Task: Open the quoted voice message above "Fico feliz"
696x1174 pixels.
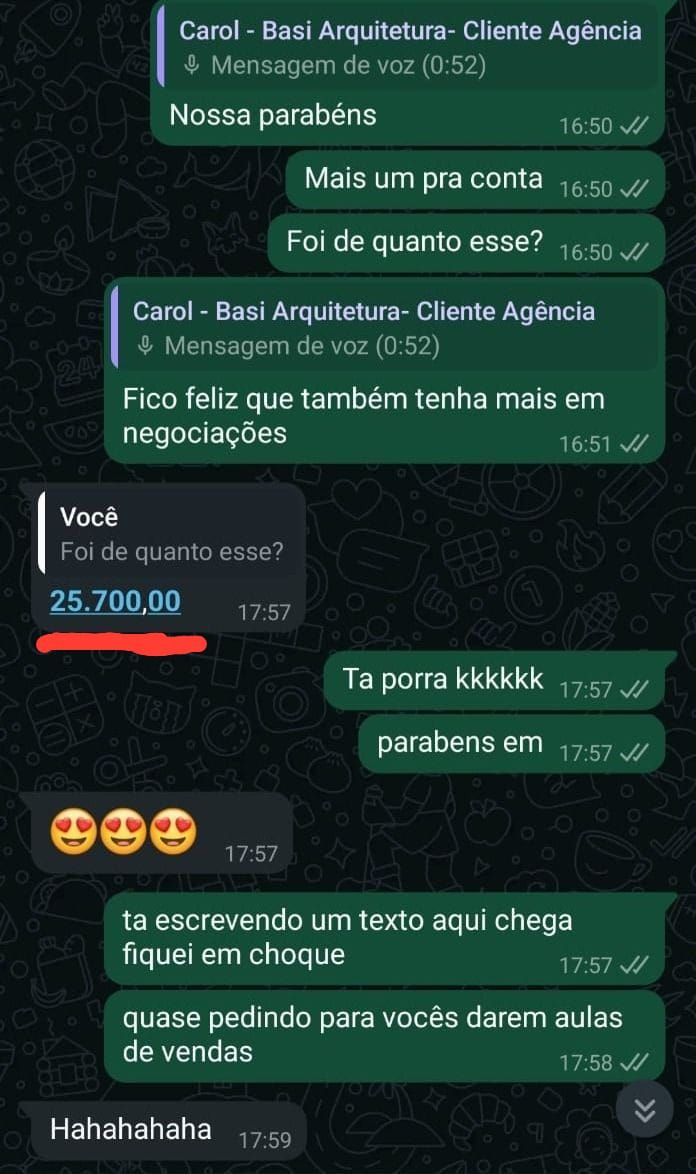Action: (385, 328)
